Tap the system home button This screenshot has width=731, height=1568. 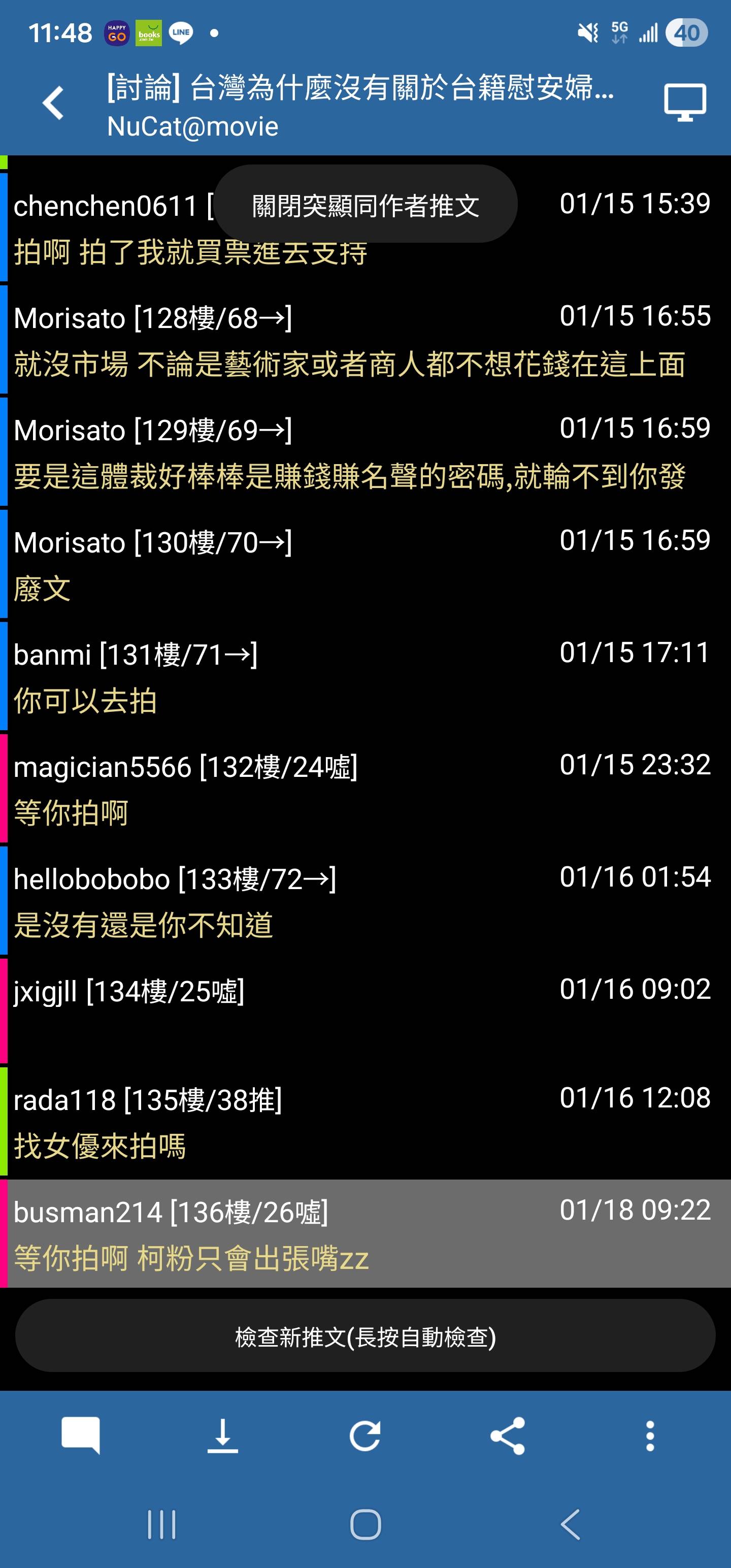[365, 1525]
